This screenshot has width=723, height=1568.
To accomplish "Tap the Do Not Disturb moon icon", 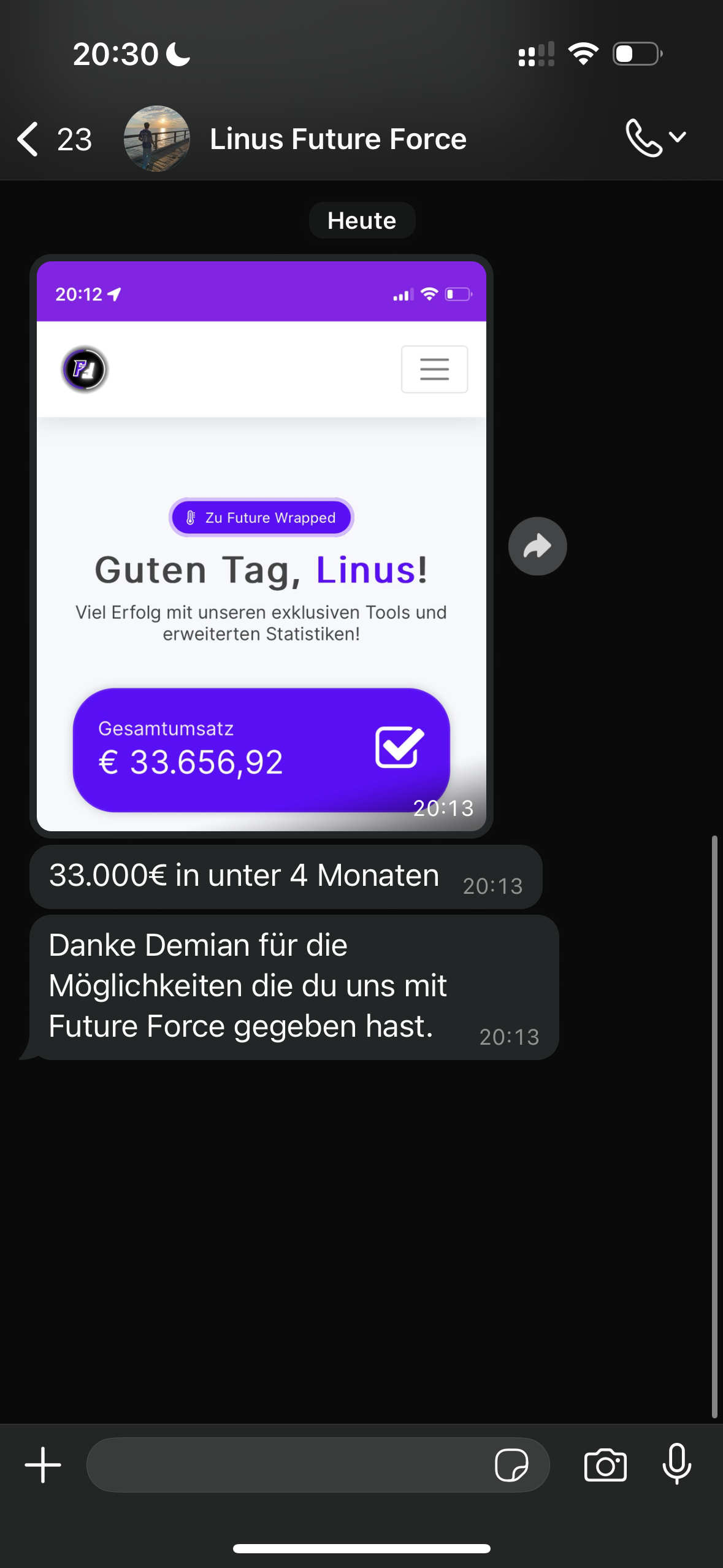I will 177,54.
